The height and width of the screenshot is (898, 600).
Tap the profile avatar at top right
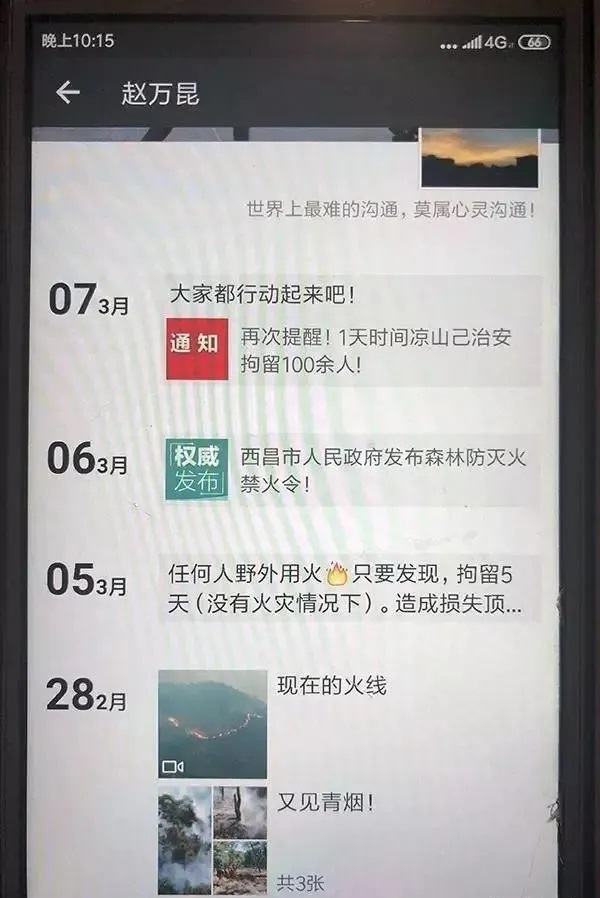[x=480, y=157]
